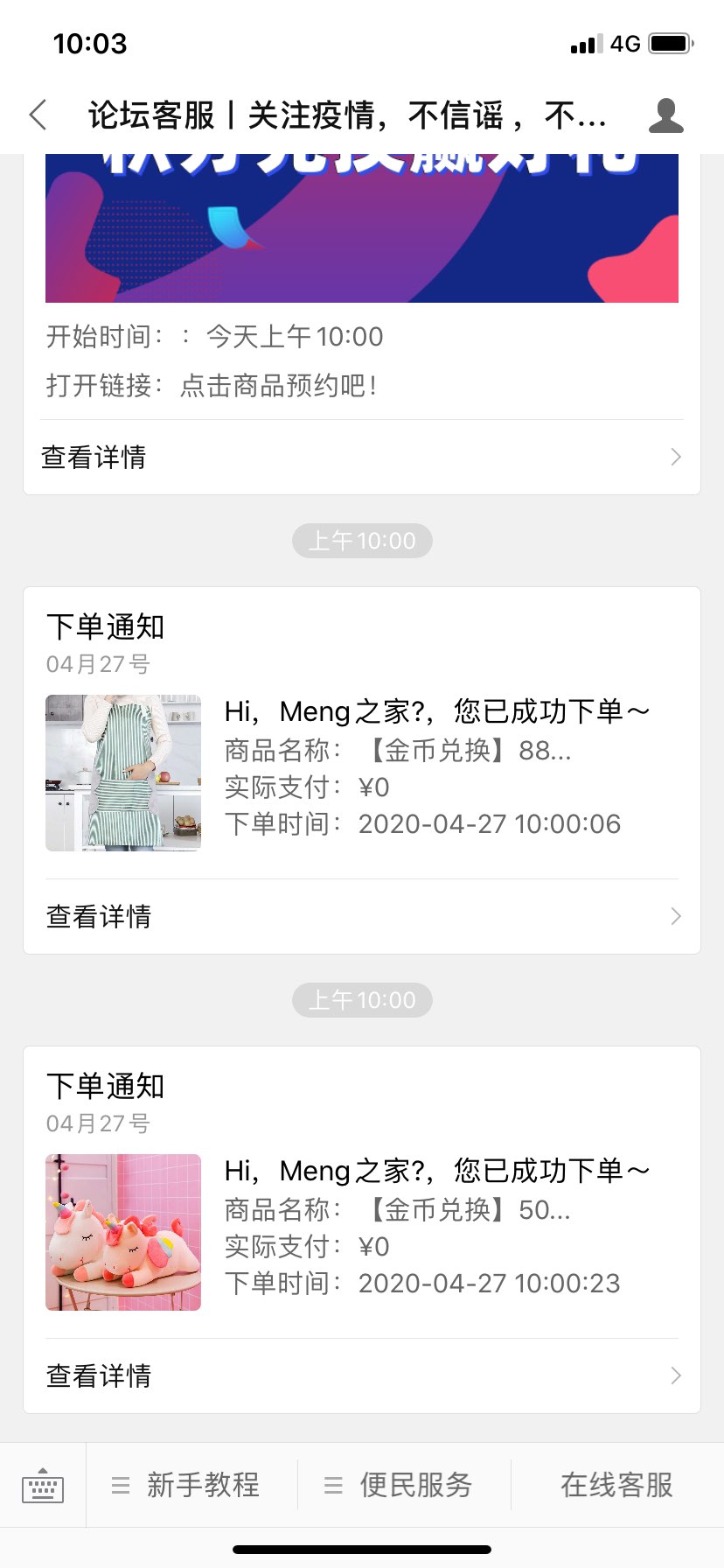Switch to keyboard input mode
Screen dimensions: 724x1568
point(43,1485)
